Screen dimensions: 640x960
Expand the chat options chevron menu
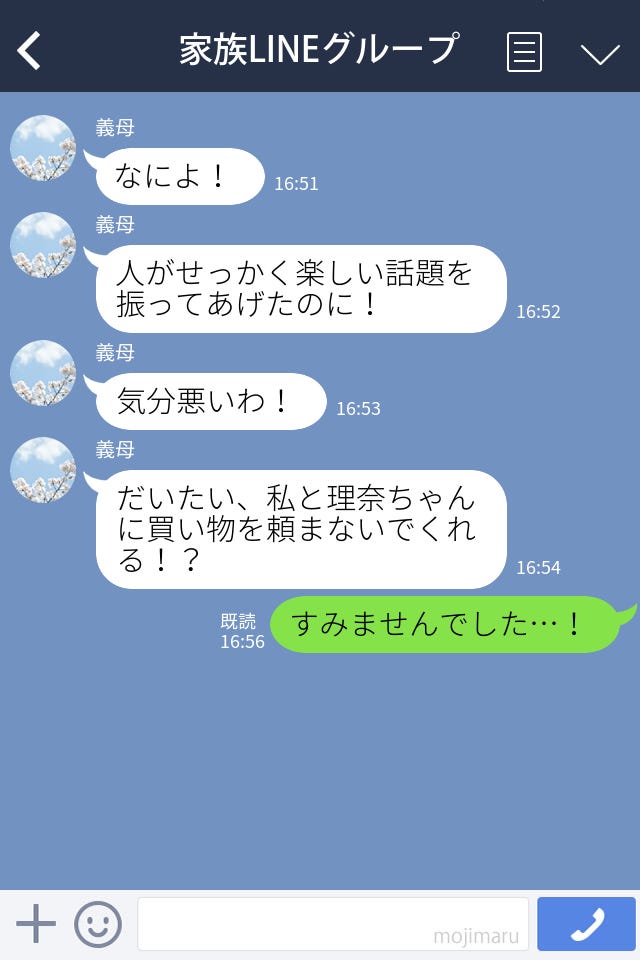[x=600, y=54]
